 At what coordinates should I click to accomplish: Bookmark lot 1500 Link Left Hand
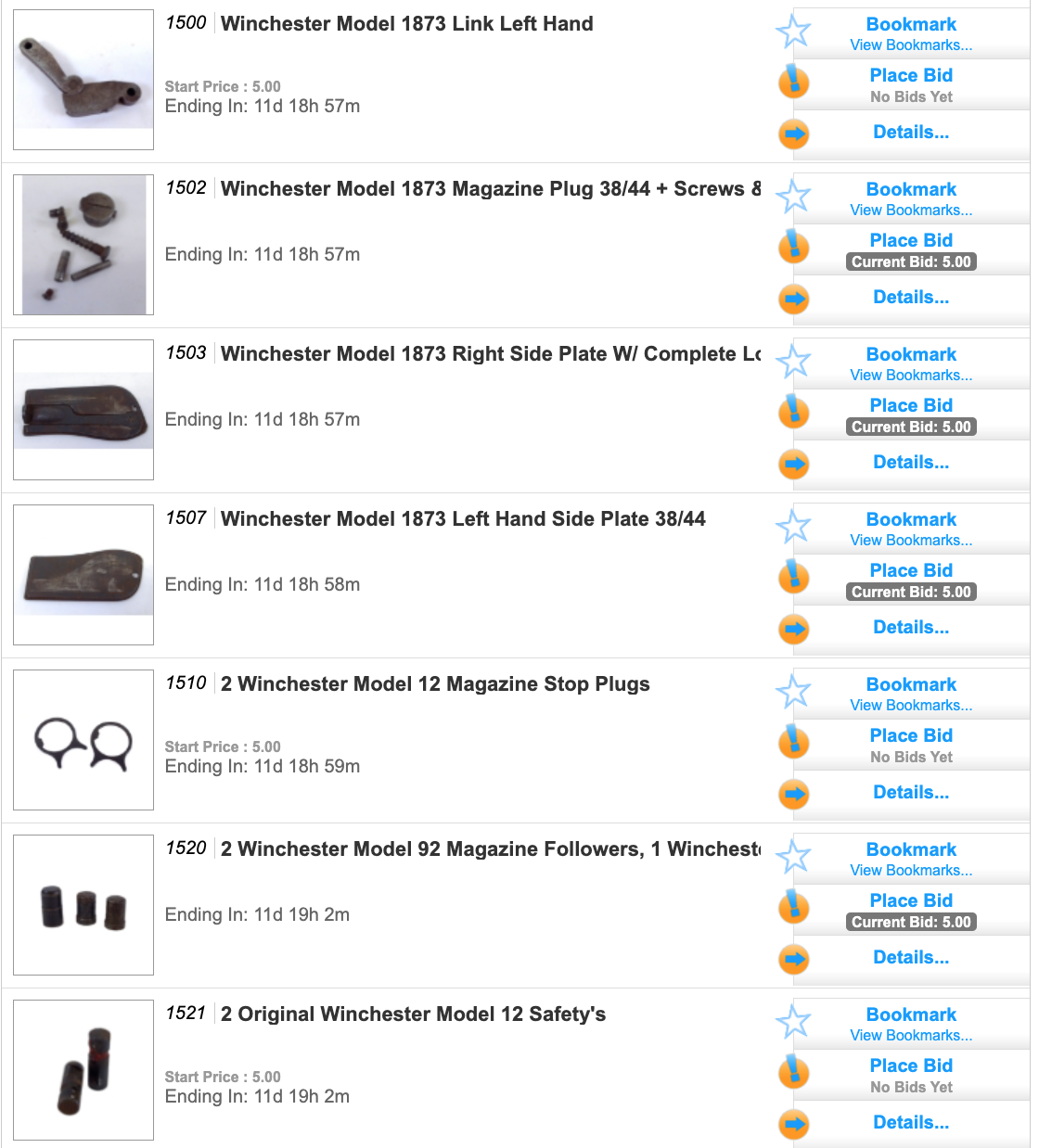tap(910, 25)
